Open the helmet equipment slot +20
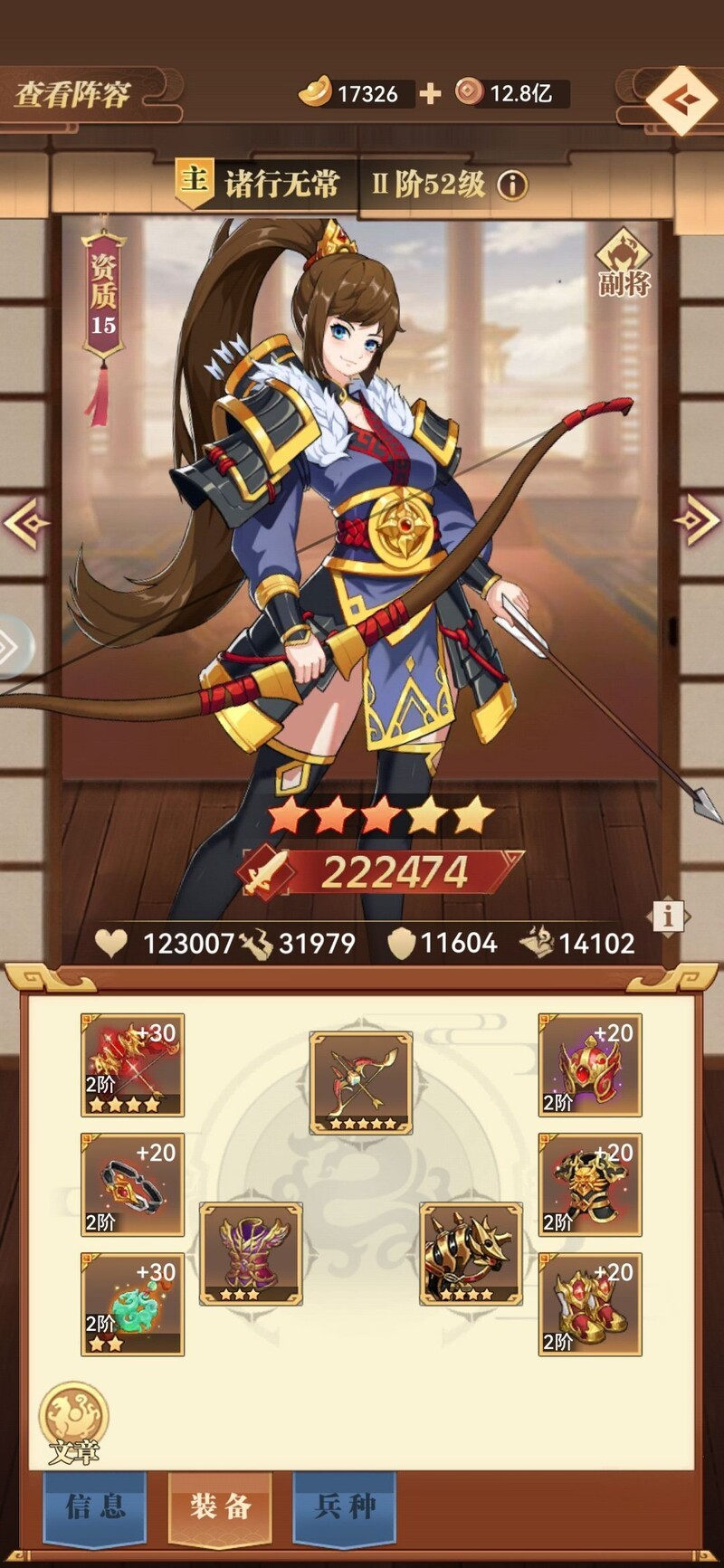This screenshot has width=724, height=1568. (x=590, y=1065)
